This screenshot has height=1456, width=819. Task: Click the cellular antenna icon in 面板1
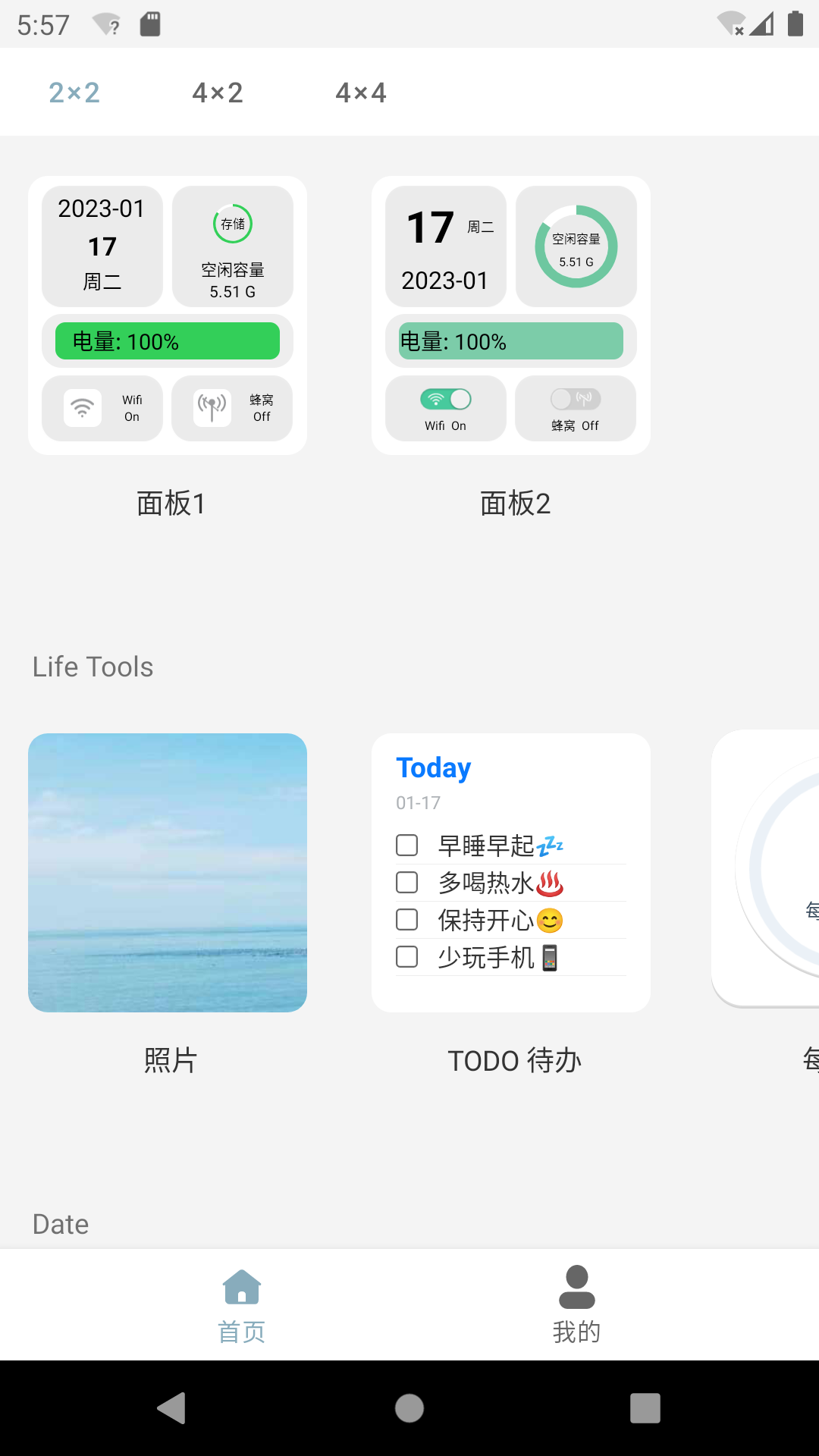click(x=212, y=408)
